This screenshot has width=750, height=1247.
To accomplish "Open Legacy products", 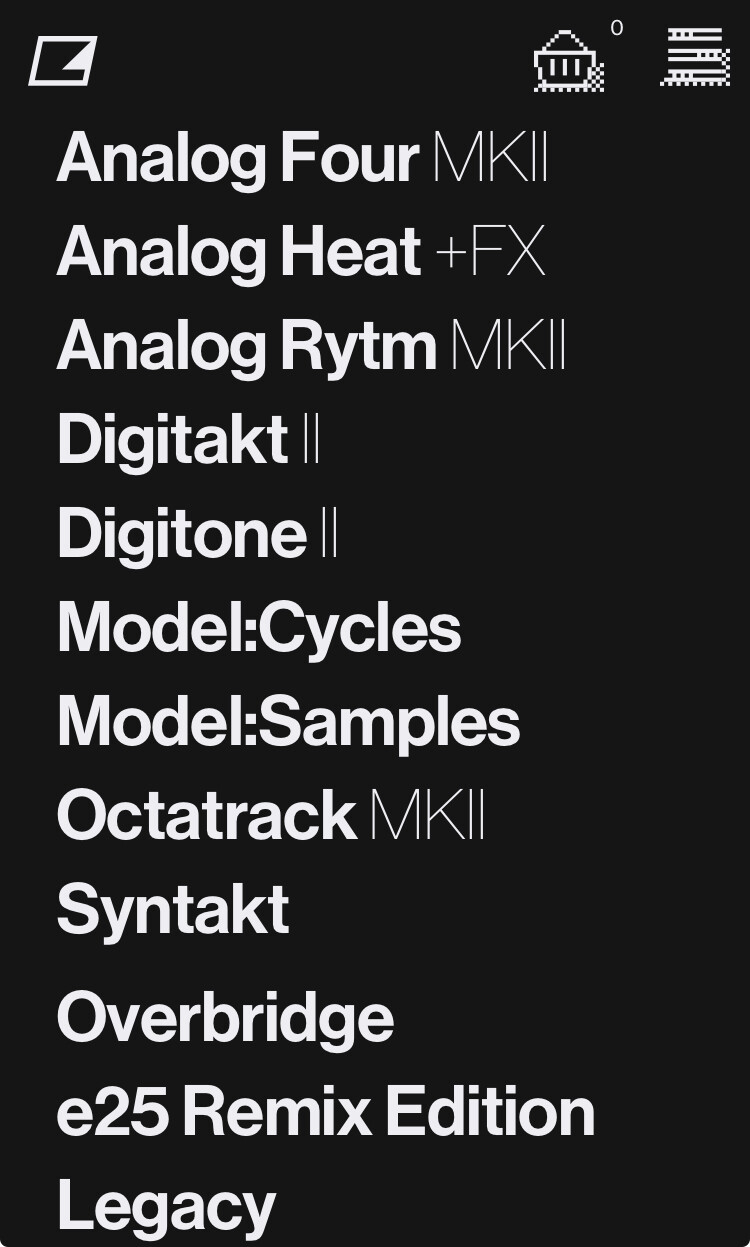I will click(x=166, y=1206).
